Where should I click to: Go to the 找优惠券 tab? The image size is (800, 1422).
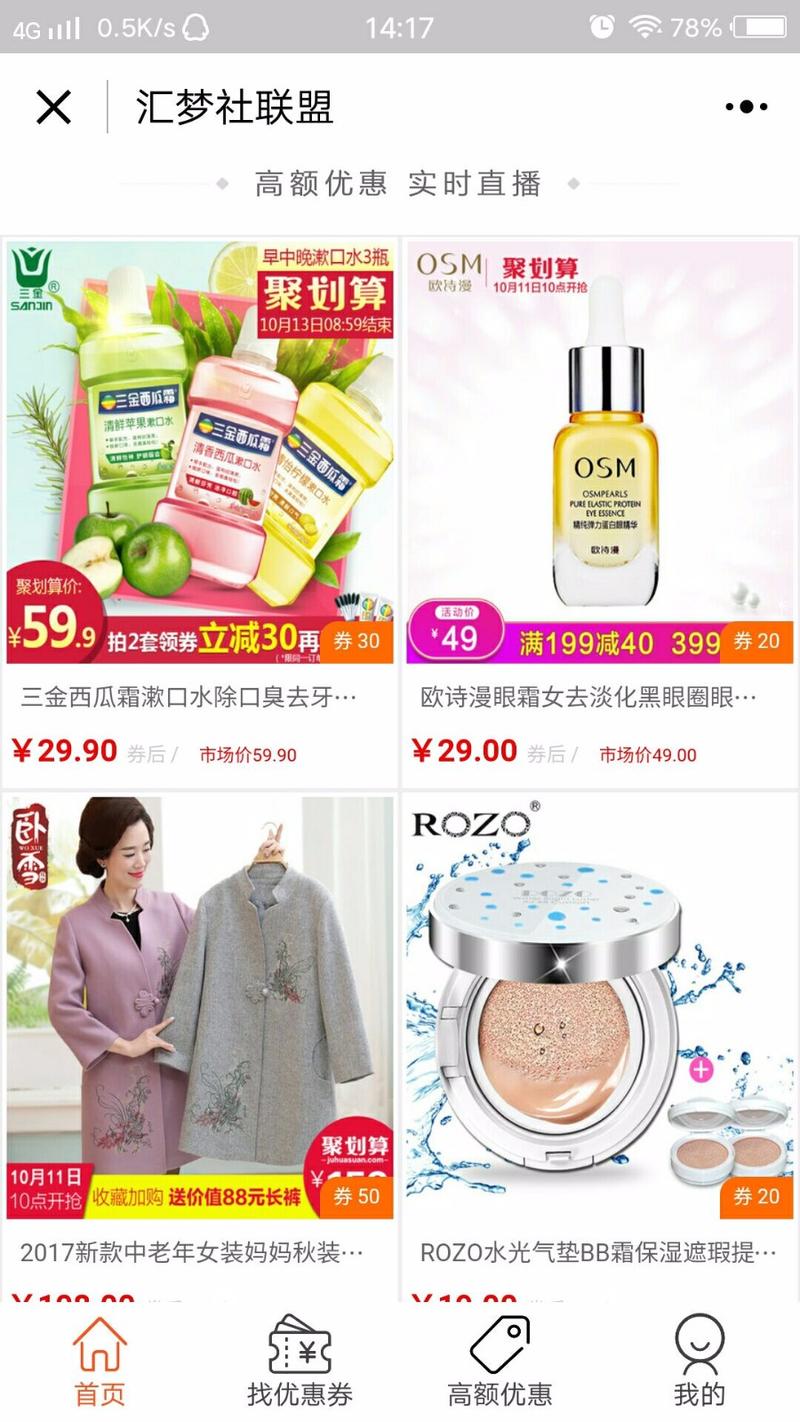coord(300,1362)
